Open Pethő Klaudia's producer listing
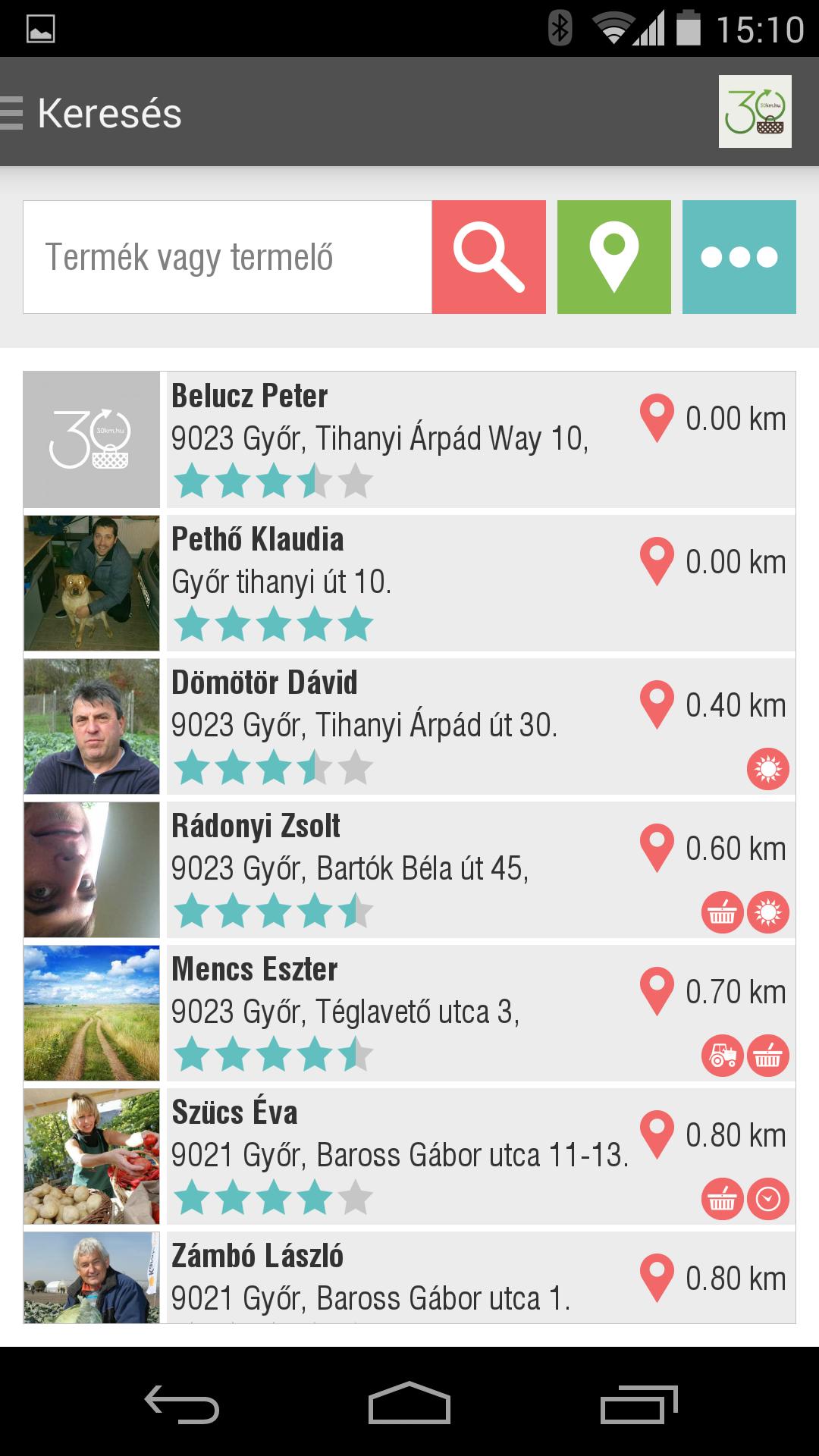This screenshot has height=1456, width=819. pyautogui.click(x=409, y=582)
